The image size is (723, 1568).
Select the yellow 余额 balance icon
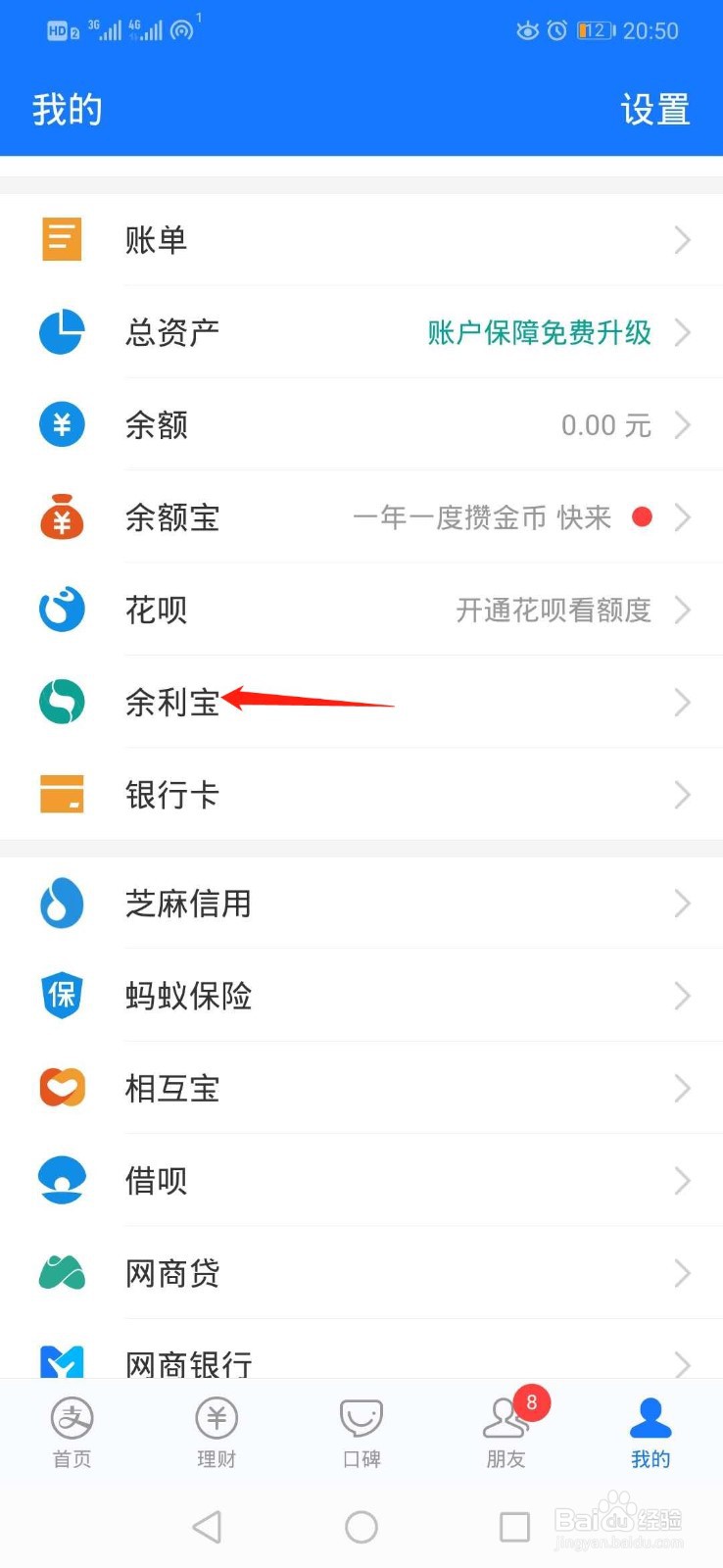point(61,424)
